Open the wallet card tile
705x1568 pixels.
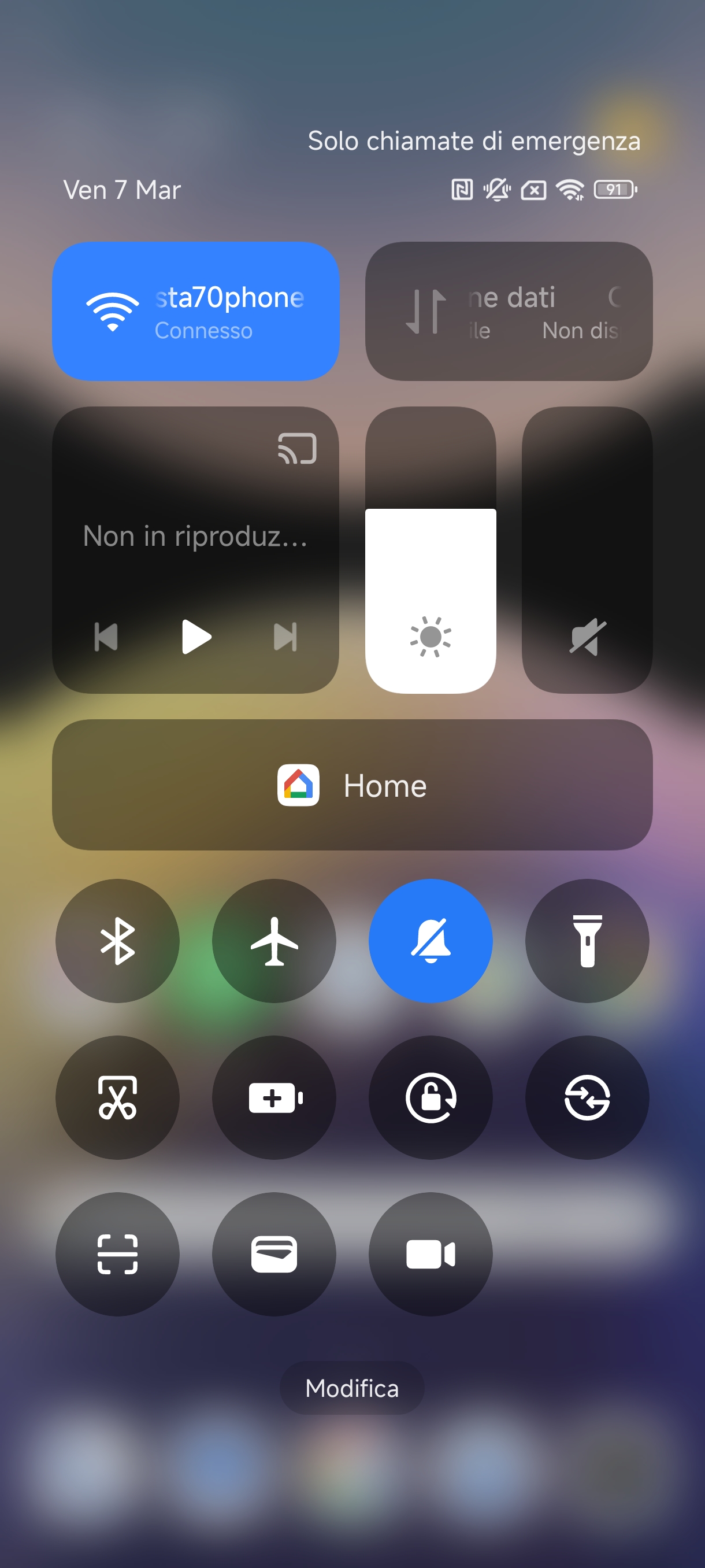tap(274, 1254)
